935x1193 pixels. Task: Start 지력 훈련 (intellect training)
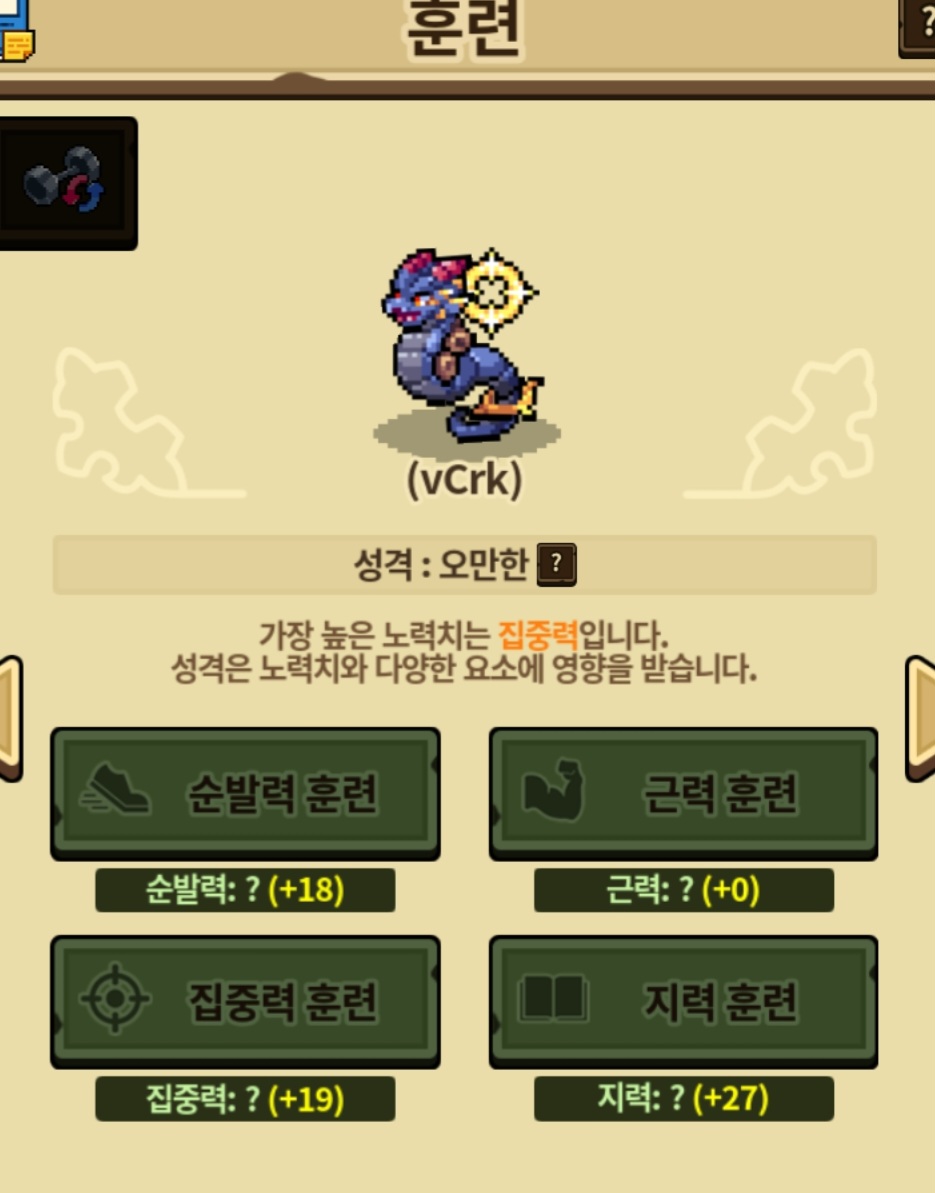tap(683, 1001)
